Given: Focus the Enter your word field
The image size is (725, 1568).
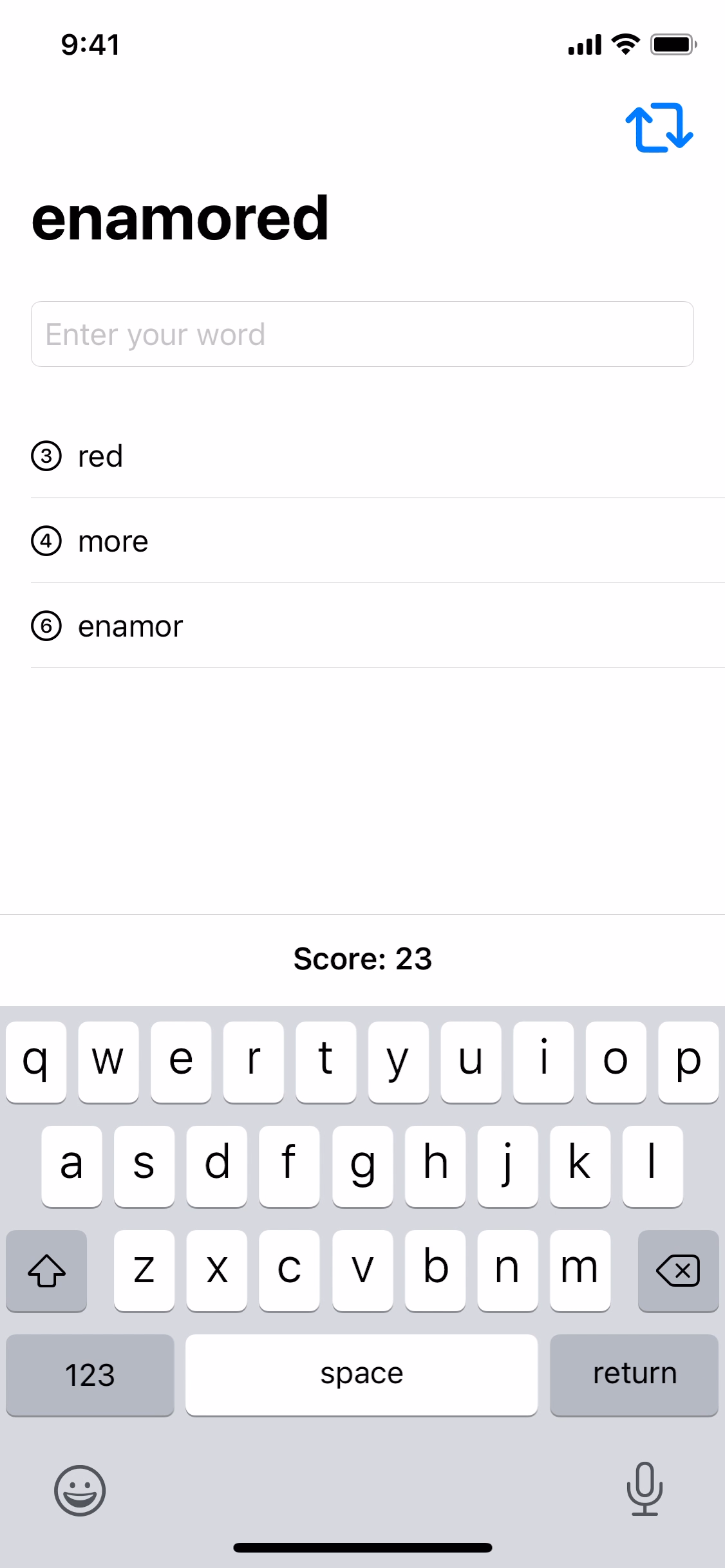Looking at the screenshot, I should tap(362, 334).
